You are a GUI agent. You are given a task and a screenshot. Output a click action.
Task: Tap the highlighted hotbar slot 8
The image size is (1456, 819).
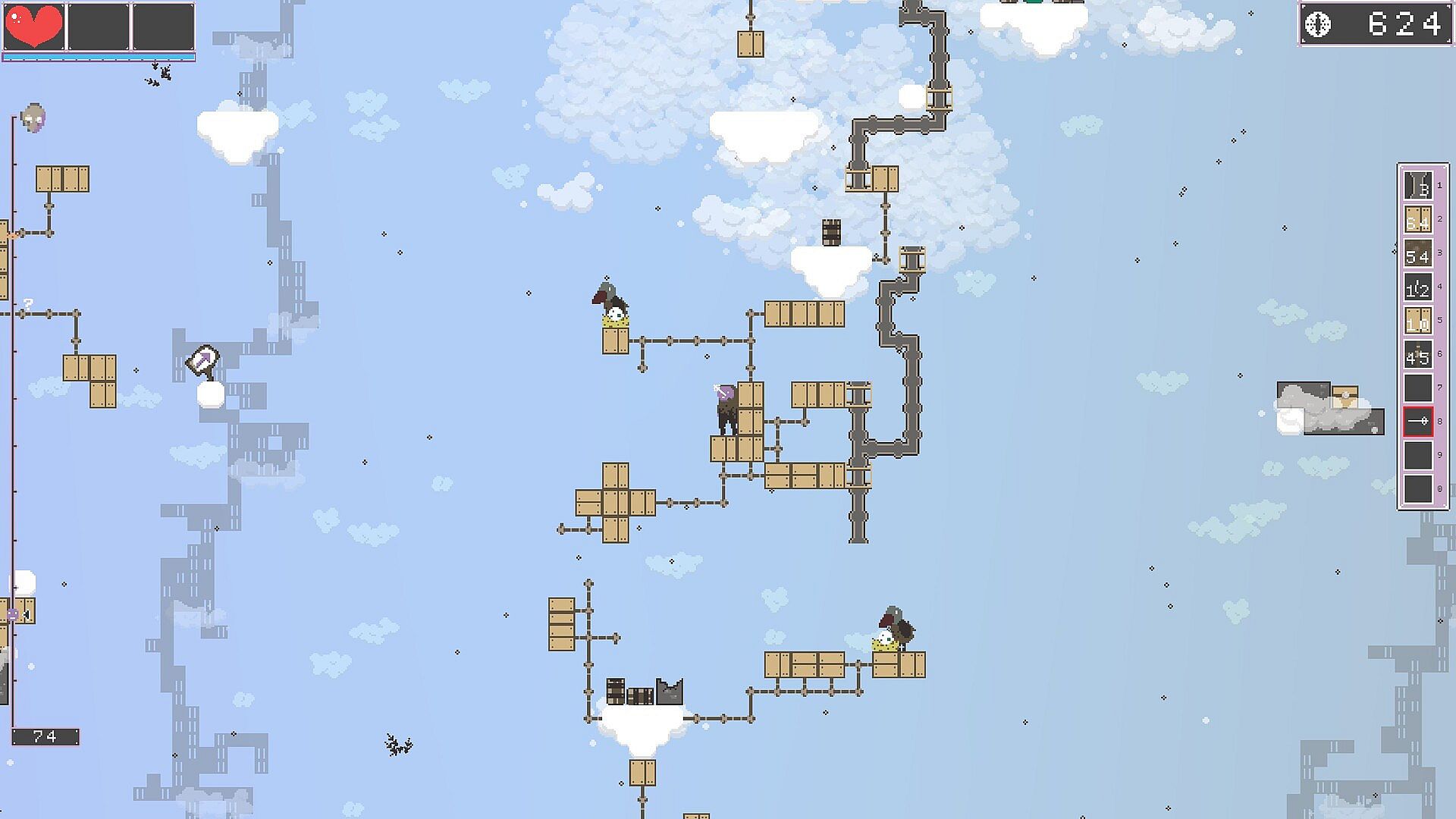pos(1417,422)
